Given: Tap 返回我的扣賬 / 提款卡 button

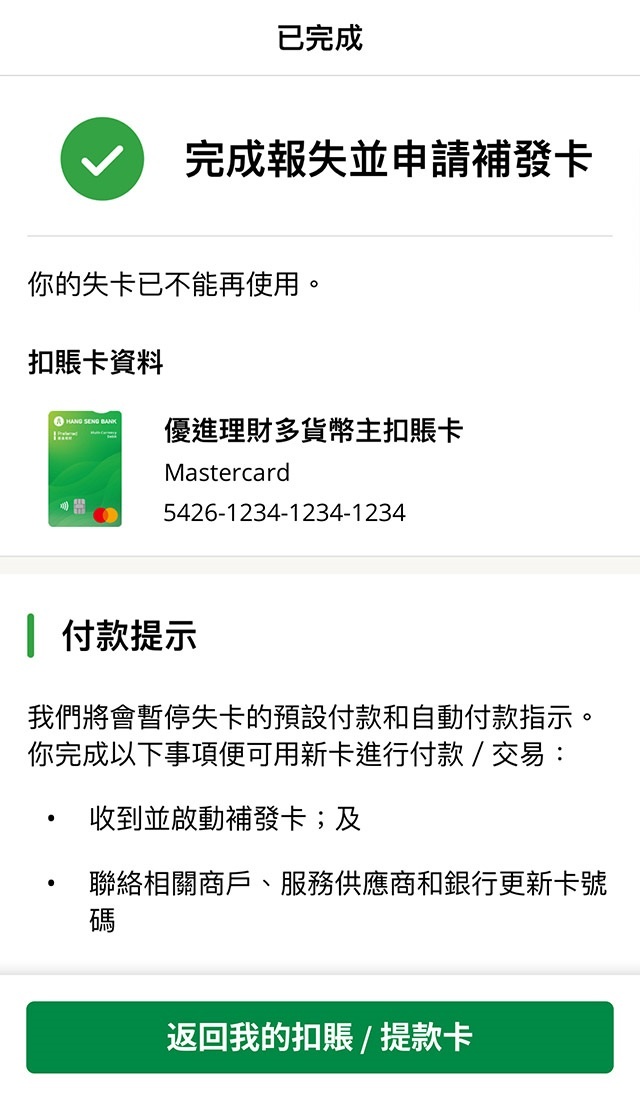Looking at the screenshot, I should click(320, 1037).
